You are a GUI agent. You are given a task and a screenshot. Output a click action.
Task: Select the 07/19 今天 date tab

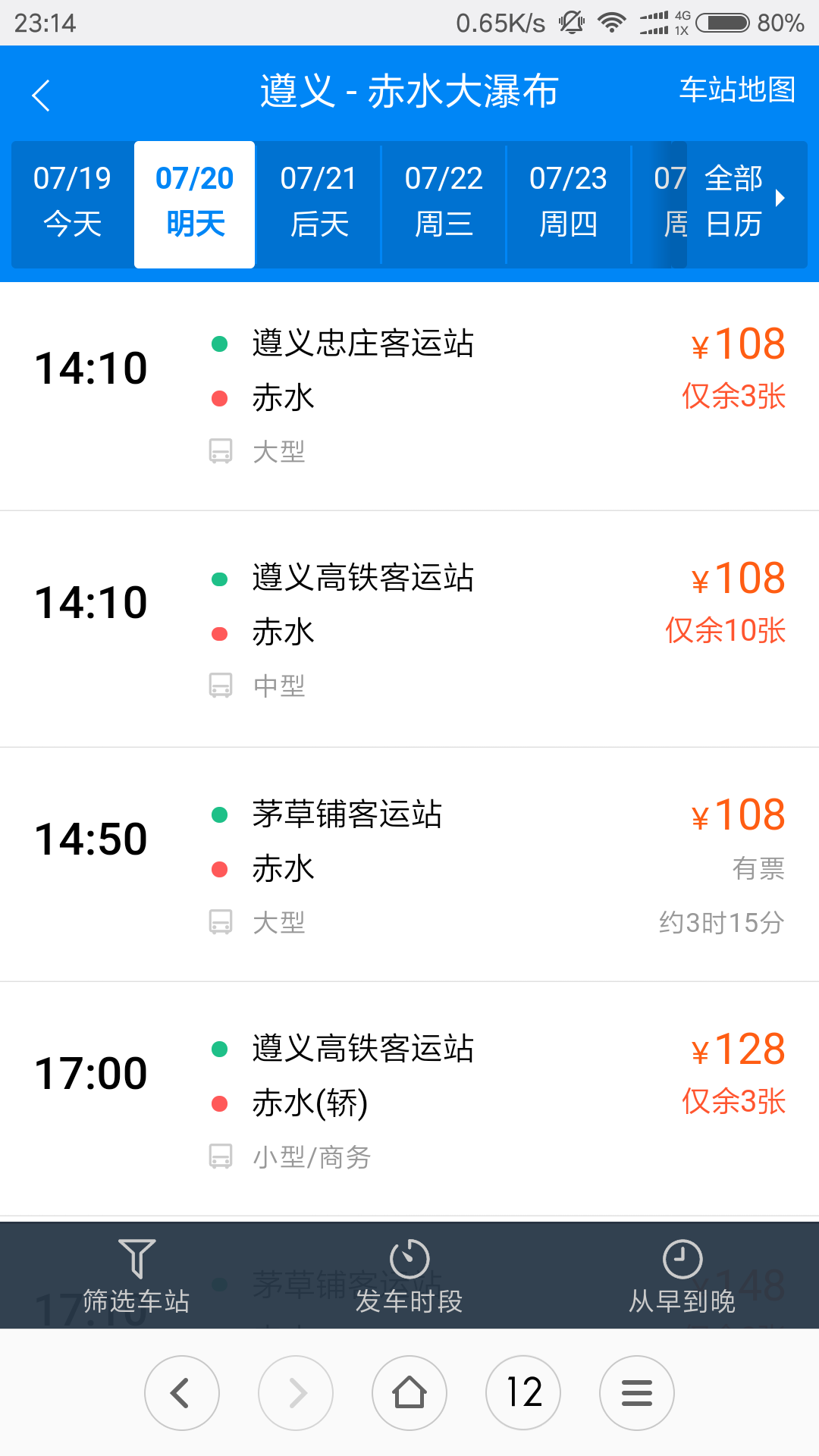(72, 202)
